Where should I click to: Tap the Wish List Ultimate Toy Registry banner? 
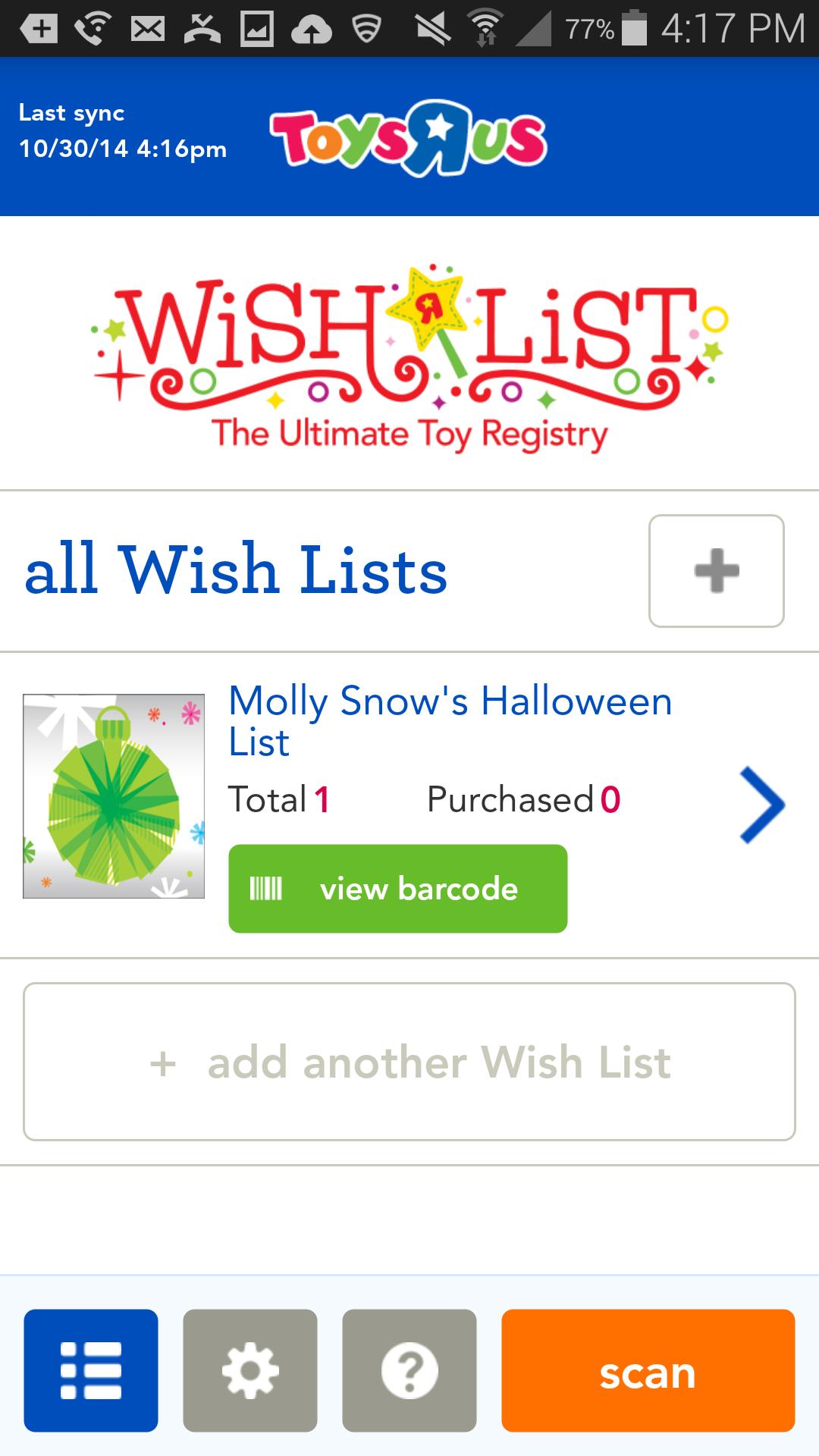tap(409, 356)
